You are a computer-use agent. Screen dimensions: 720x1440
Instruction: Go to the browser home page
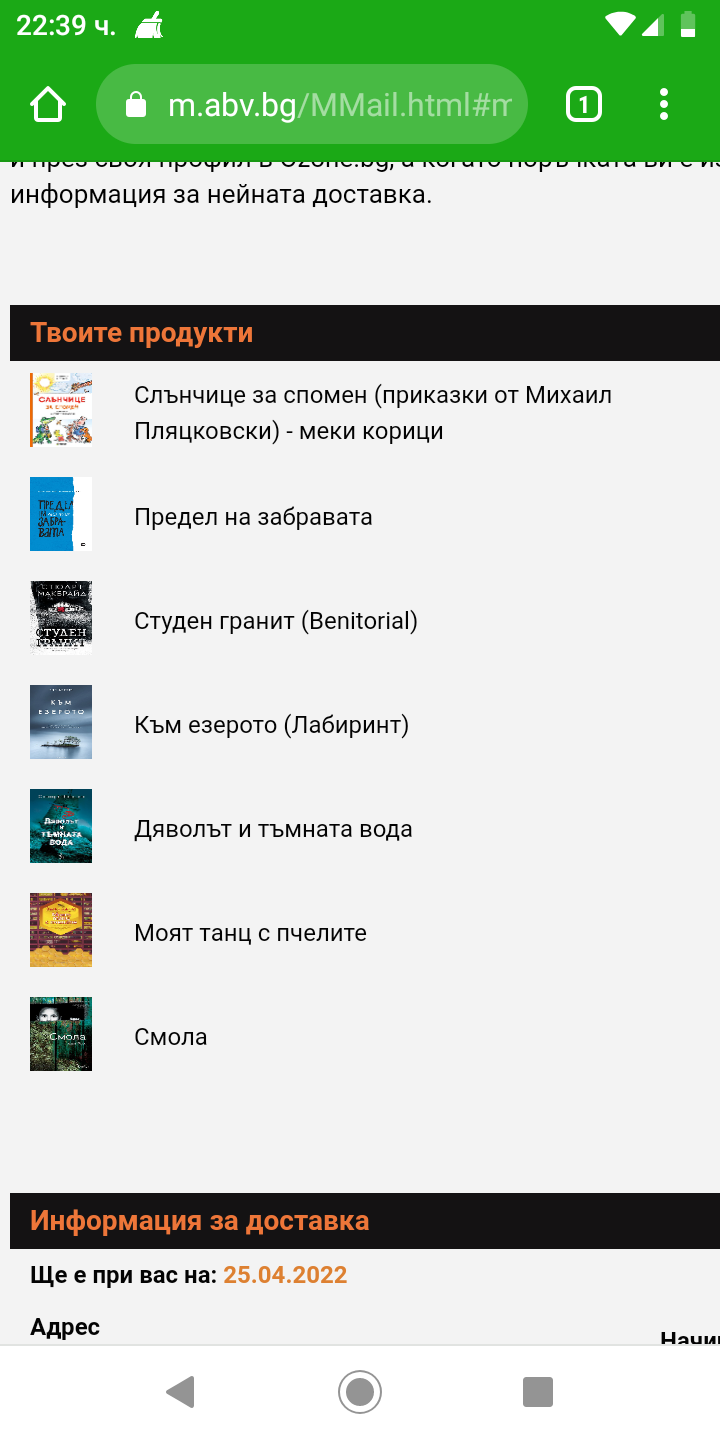[x=48, y=104]
